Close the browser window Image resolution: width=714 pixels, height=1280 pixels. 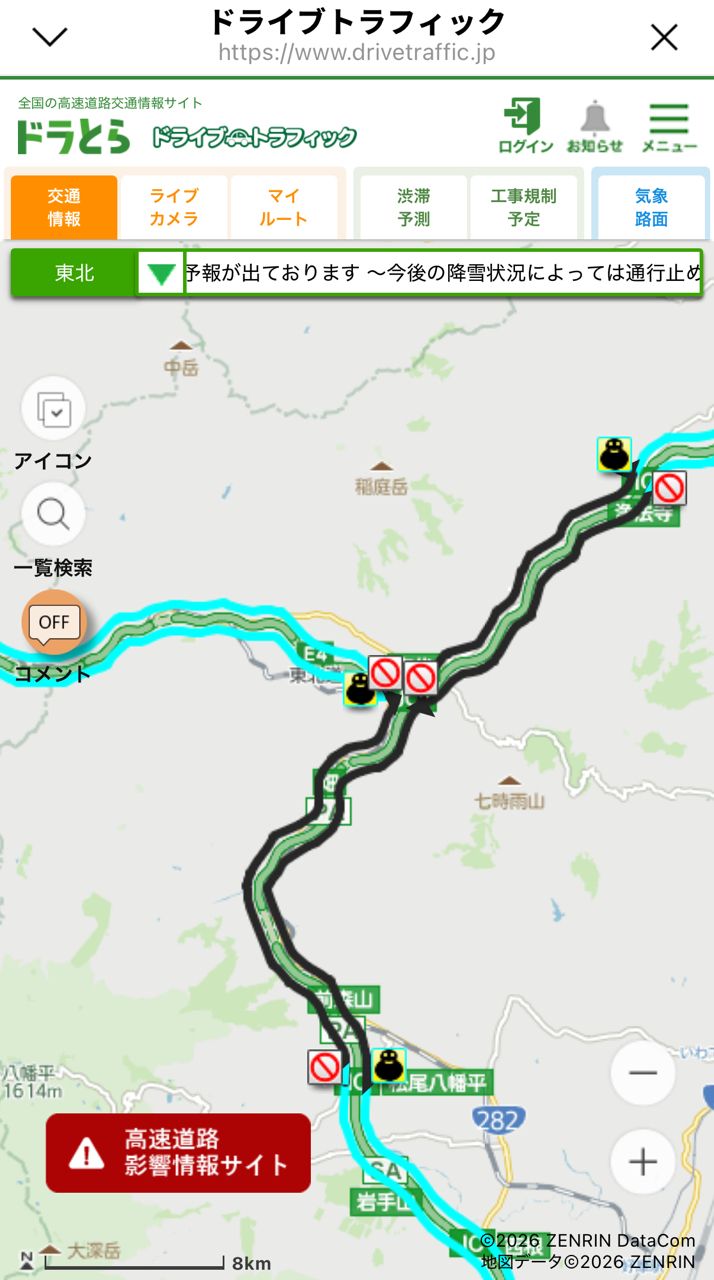664,37
